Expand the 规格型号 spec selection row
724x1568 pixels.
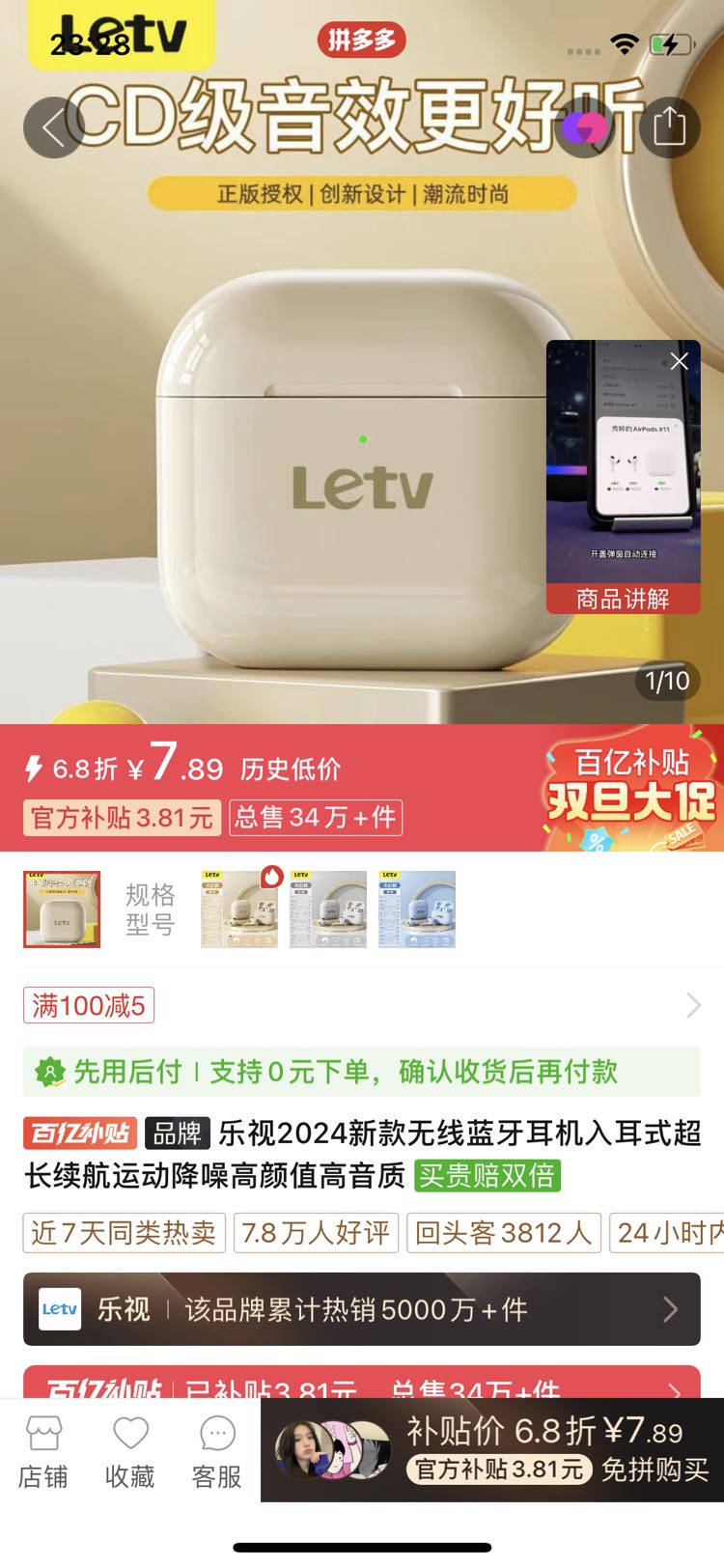(150, 908)
